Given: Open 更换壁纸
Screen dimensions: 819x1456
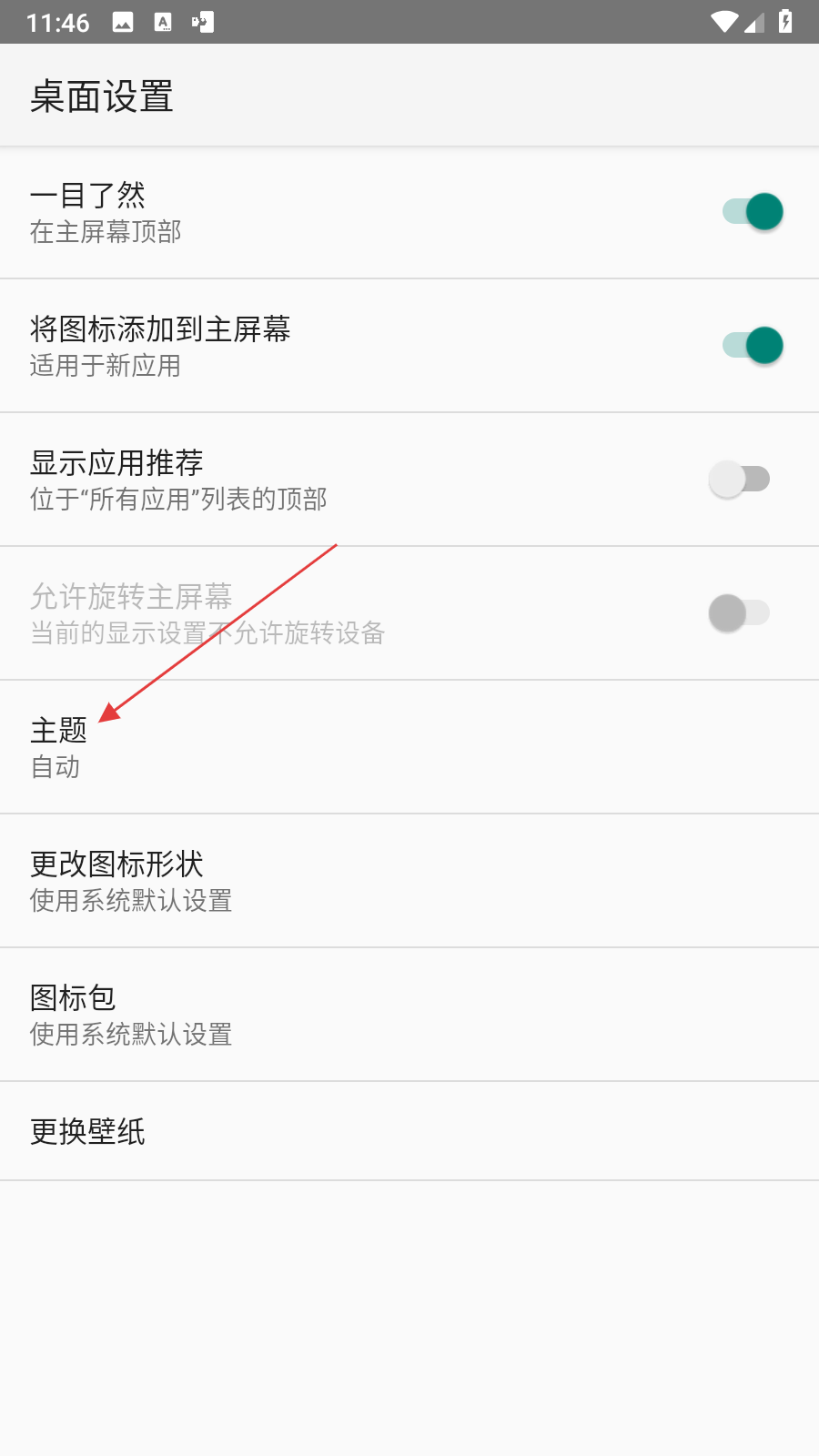Looking at the screenshot, I should tap(409, 1131).
